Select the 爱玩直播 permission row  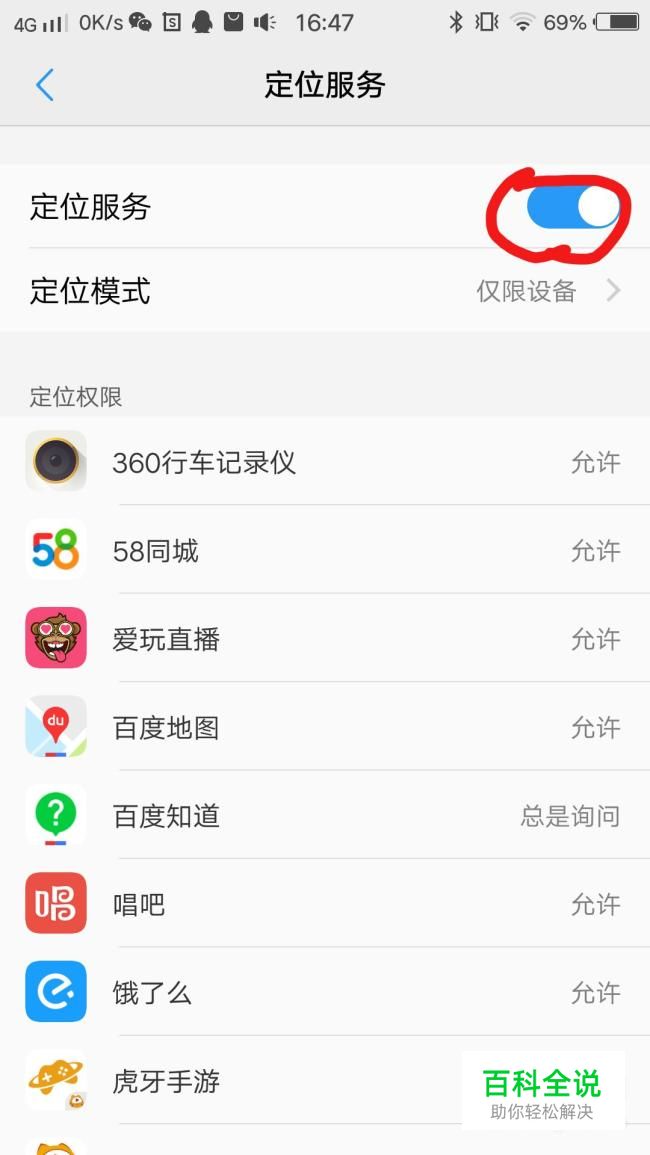[x=325, y=638]
